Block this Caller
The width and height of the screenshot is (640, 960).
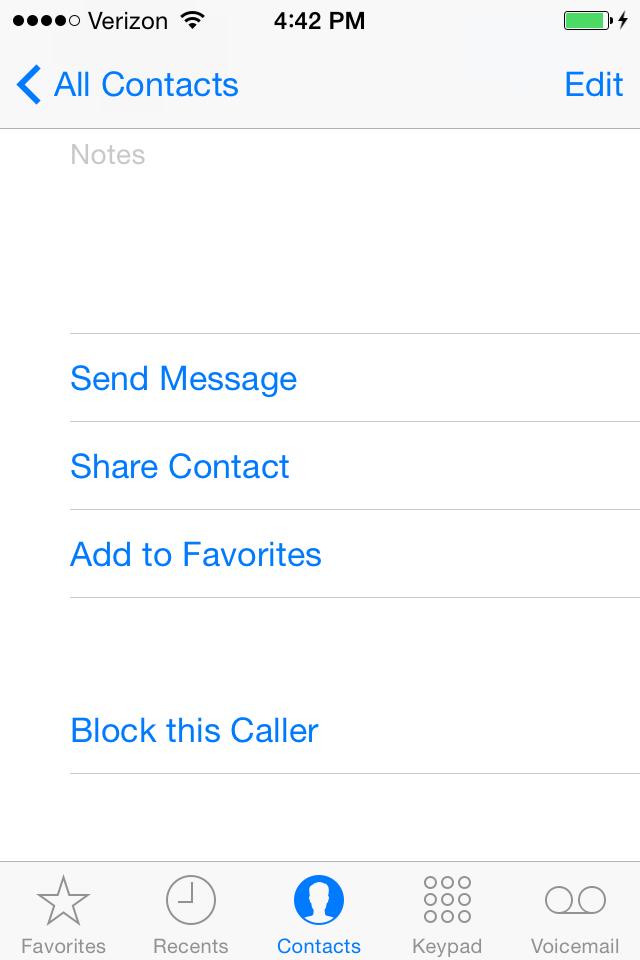coord(194,731)
